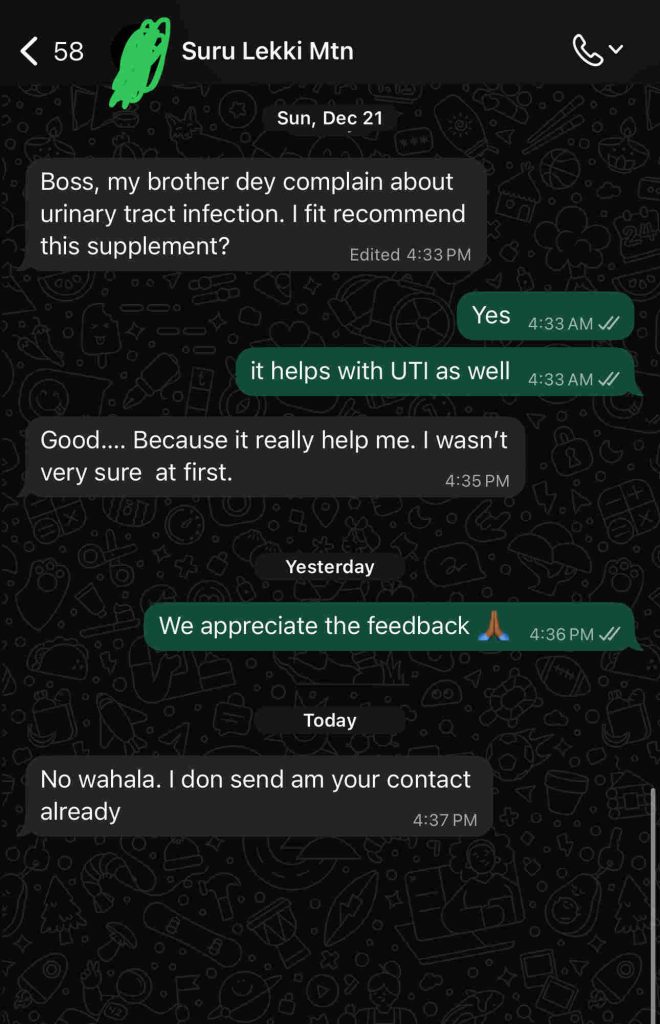Open Suru Lekki Mtn contact info
Screen dimensions: 660x1024
[267, 51]
